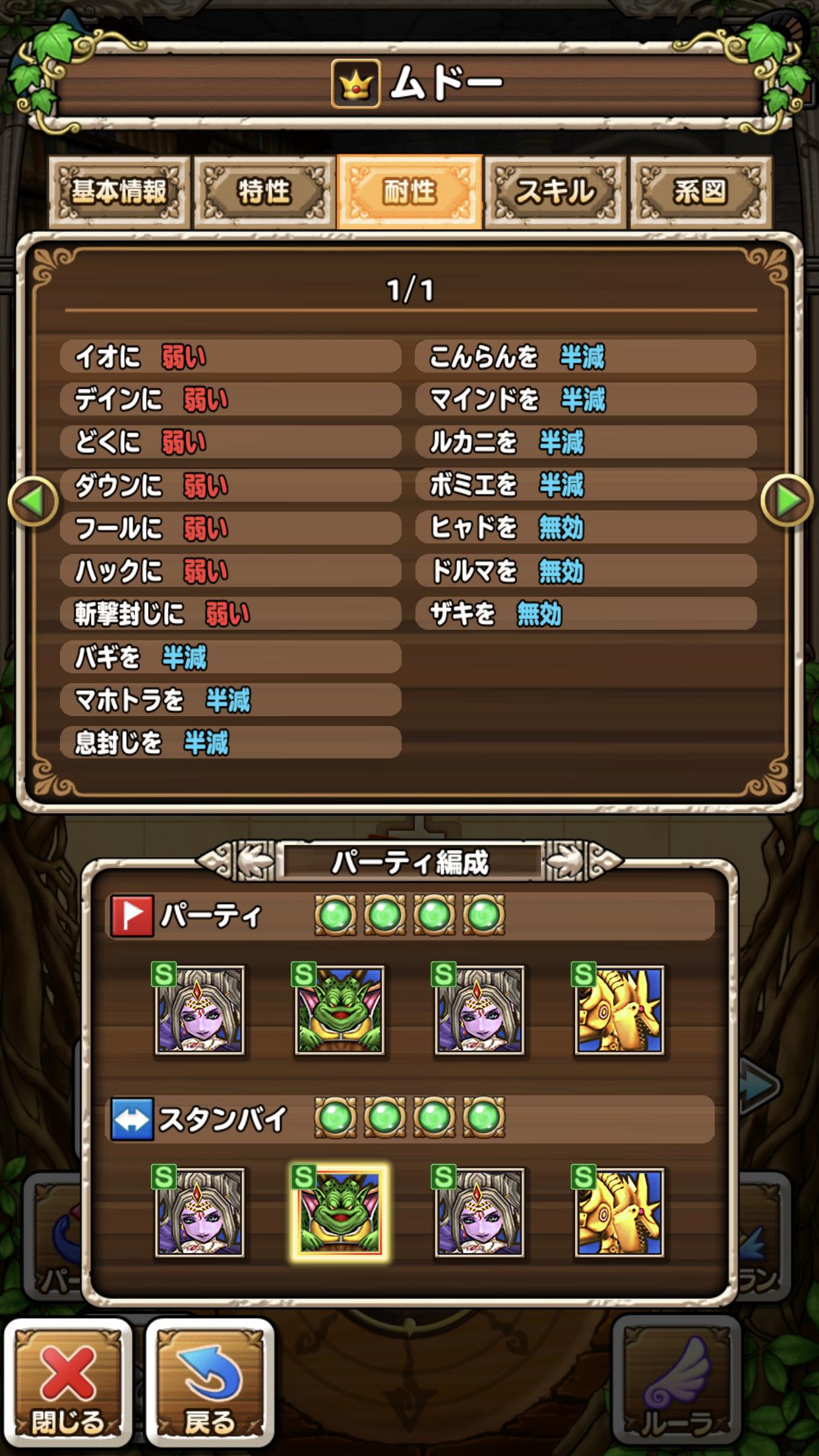The height and width of the screenshot is (1456, 819).
Task: Select the highlighted ムドー in standby row
Action: pyautogui.click(x=339, y=1213)
